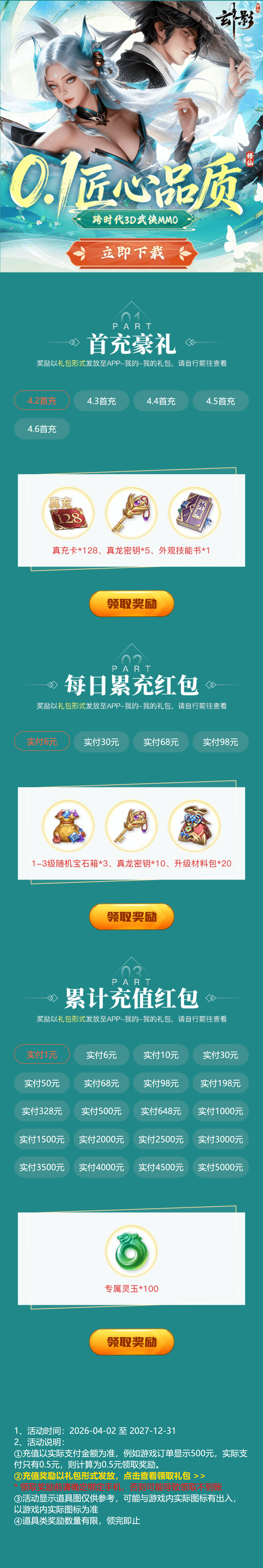263x1568 pixels.
Task: Choose the 4.5首充 chip
Action: point(220,401)
